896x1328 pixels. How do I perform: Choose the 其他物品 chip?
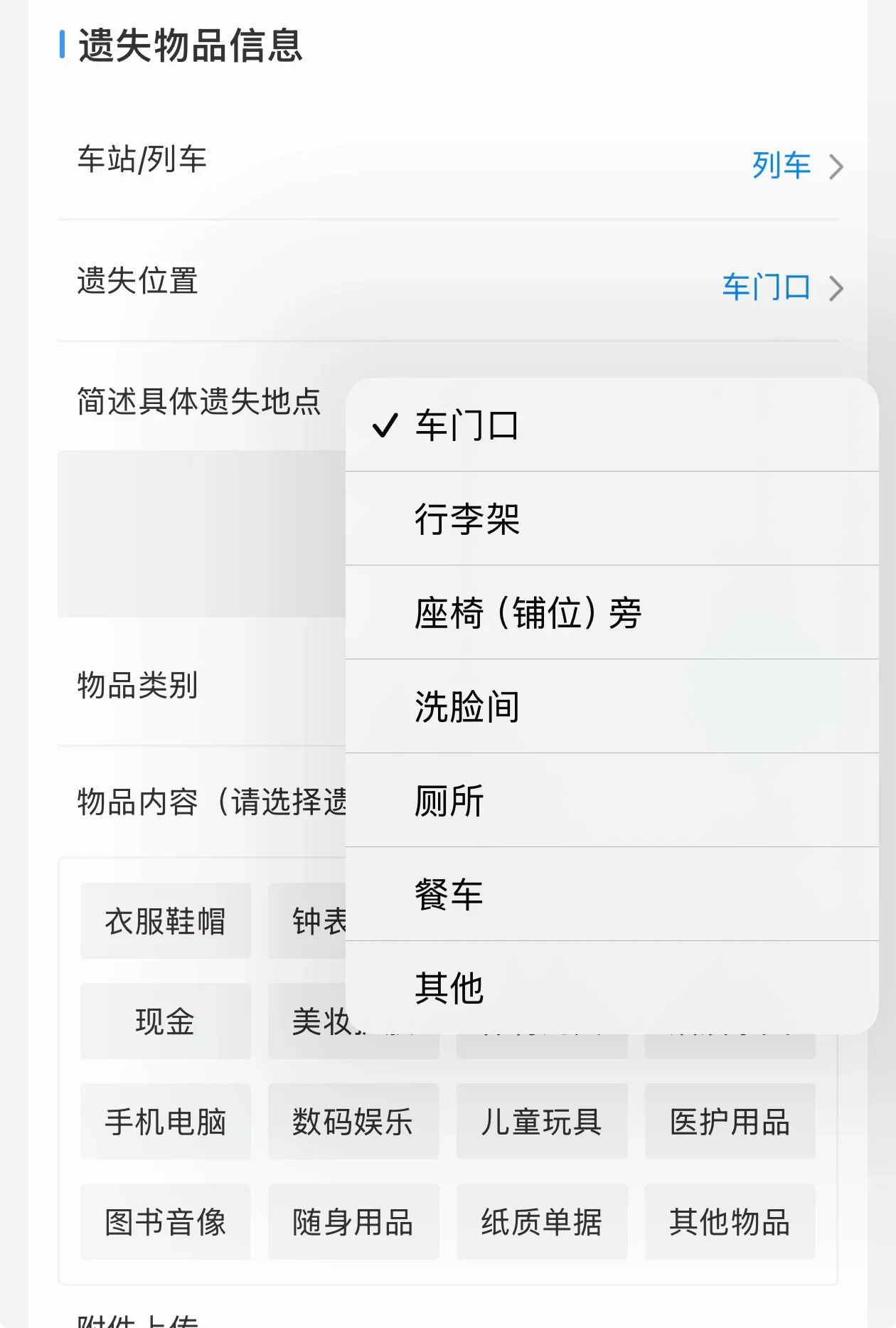[x=730, y=1222]
